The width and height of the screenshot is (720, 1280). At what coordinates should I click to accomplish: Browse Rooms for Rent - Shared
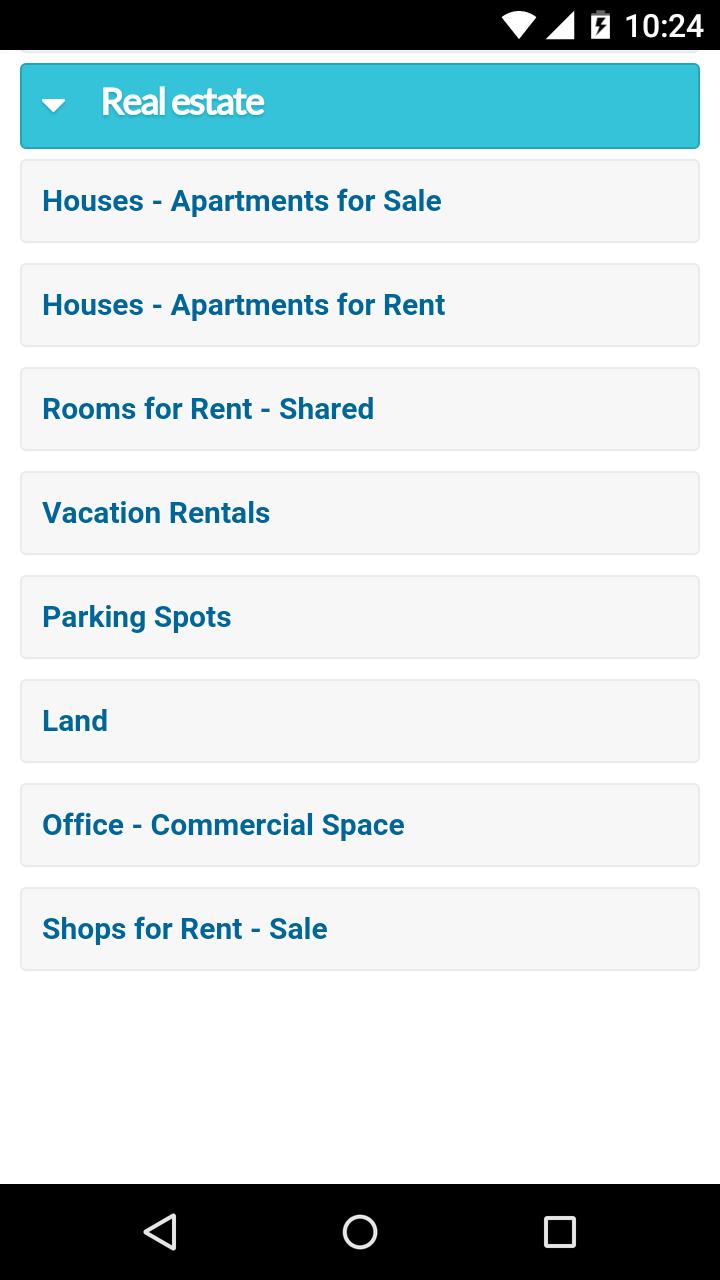click(359, 409)
